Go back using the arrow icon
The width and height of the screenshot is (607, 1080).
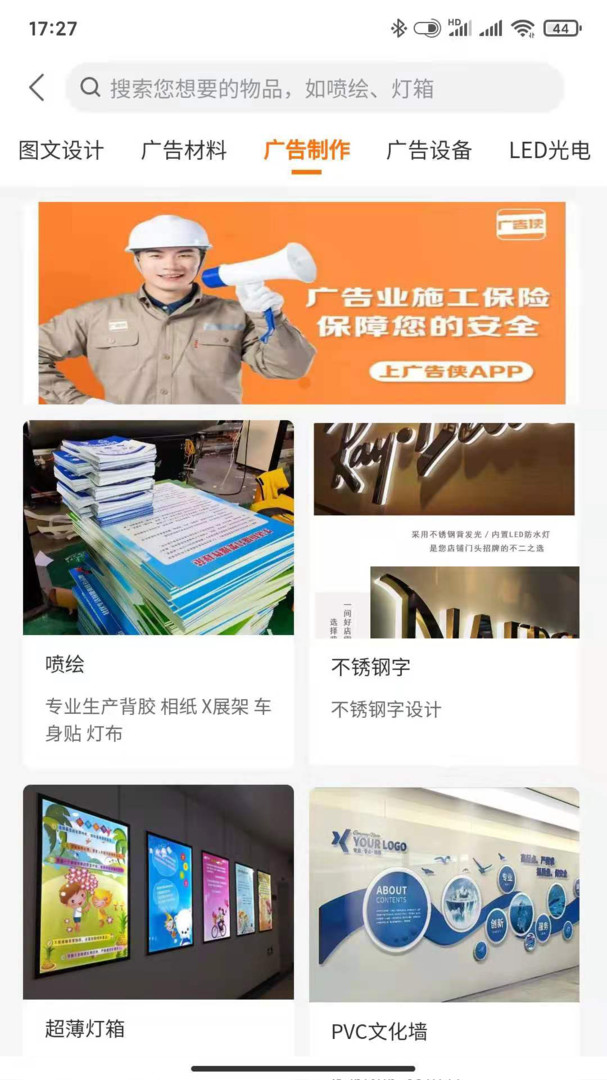coord(37,88)
